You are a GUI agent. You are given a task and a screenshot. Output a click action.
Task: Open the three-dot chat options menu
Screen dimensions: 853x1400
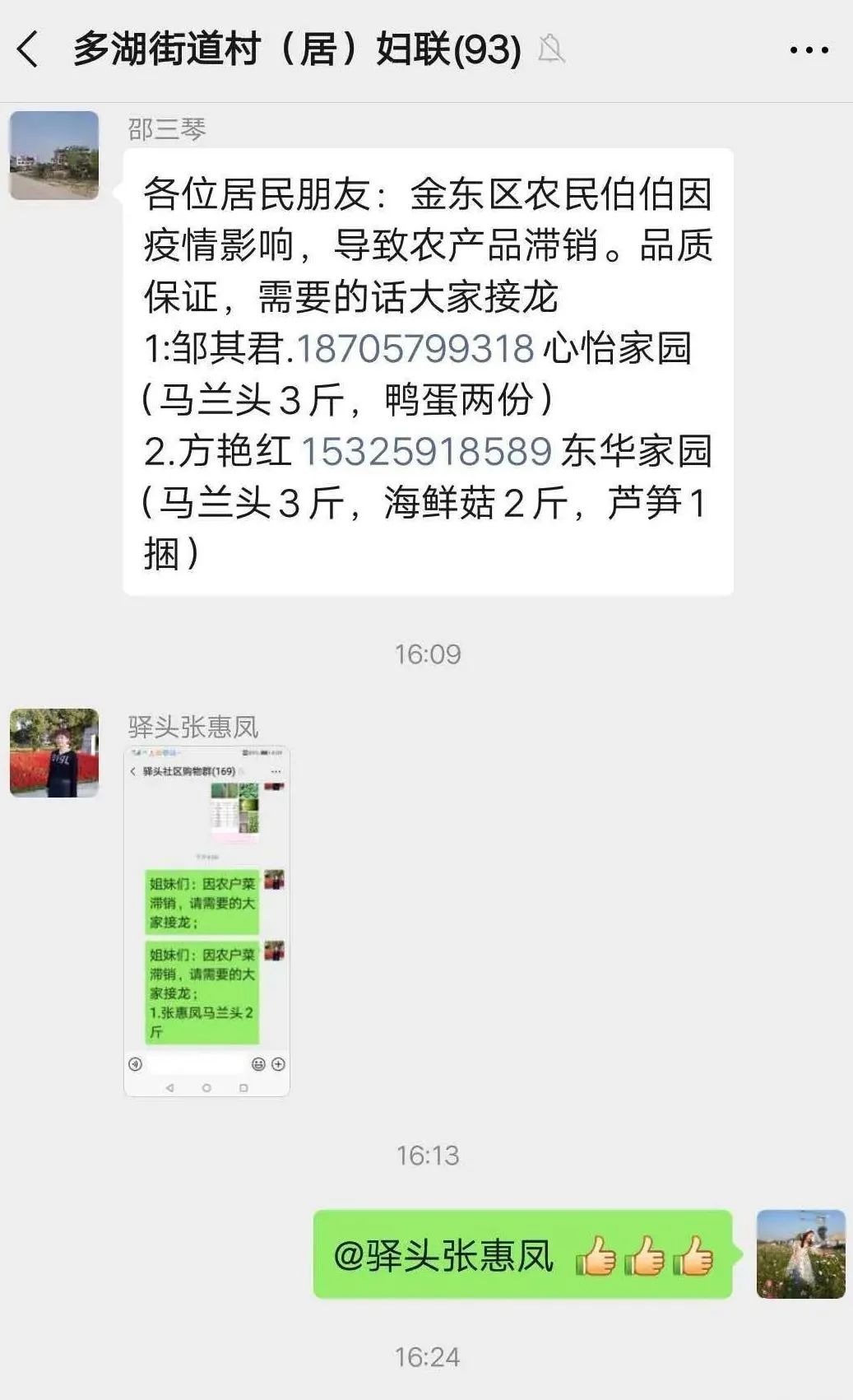(x=809, y=50)
